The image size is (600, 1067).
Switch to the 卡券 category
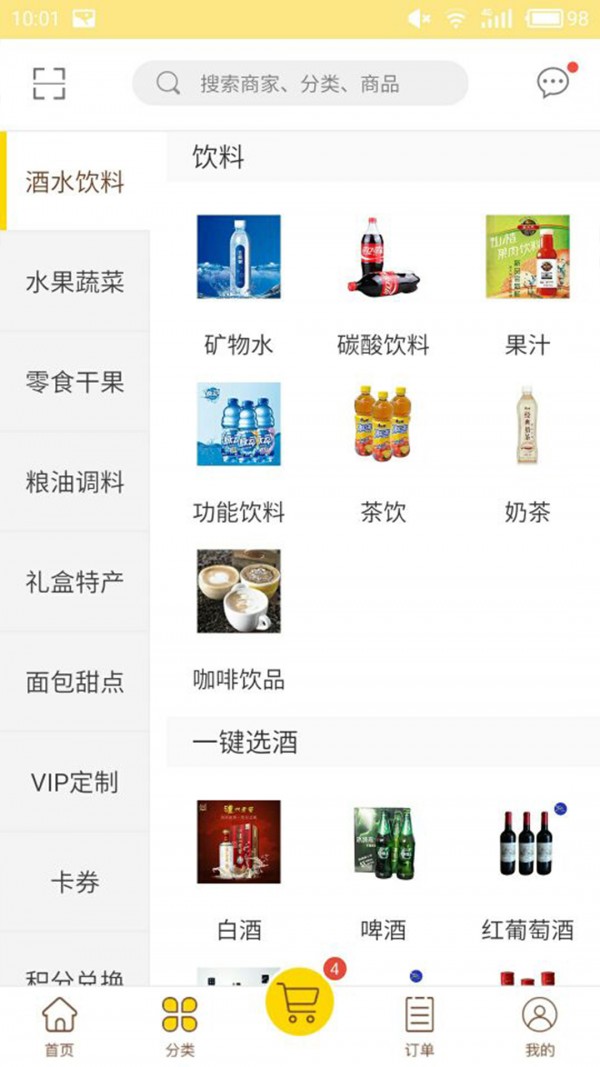pos(75,882)
